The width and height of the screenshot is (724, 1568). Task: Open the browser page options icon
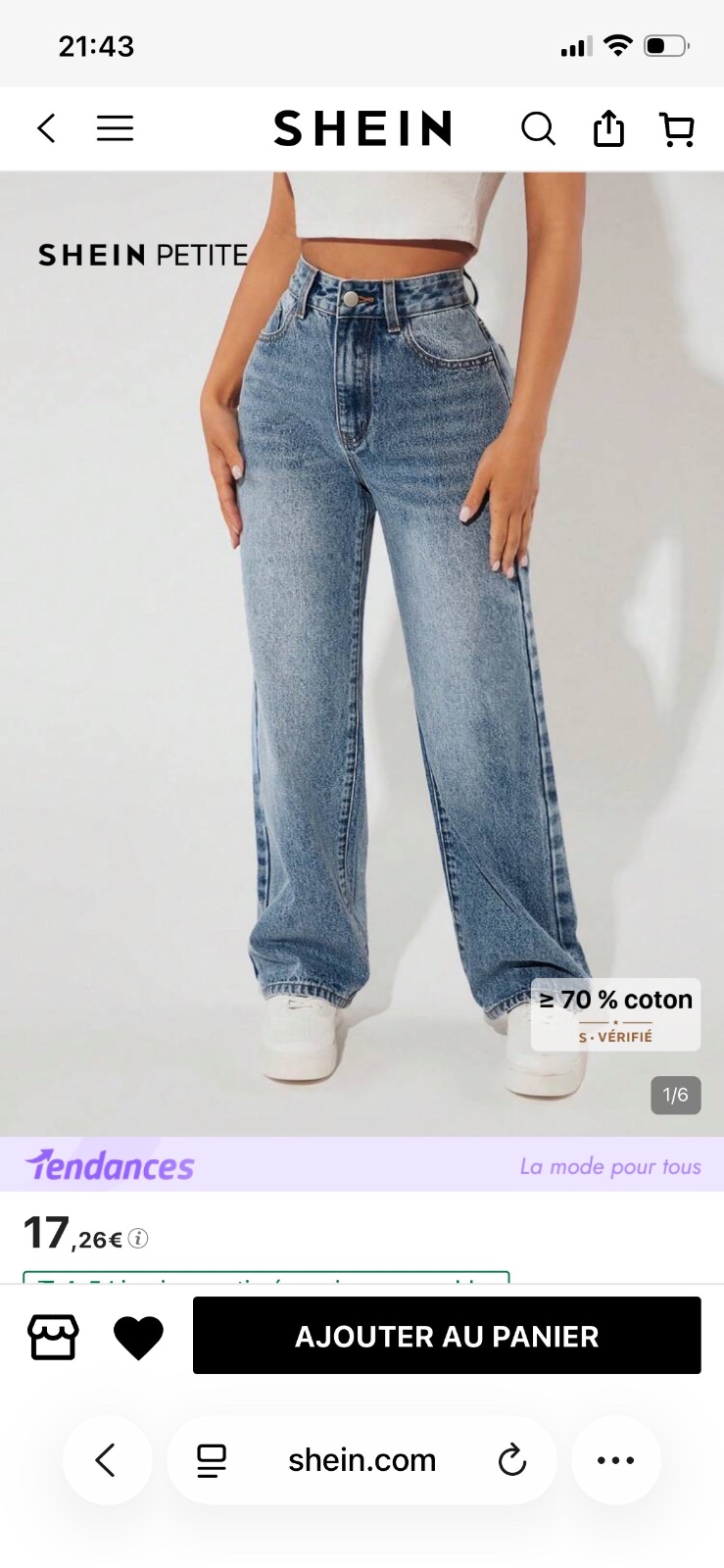tap(212, 1460)
